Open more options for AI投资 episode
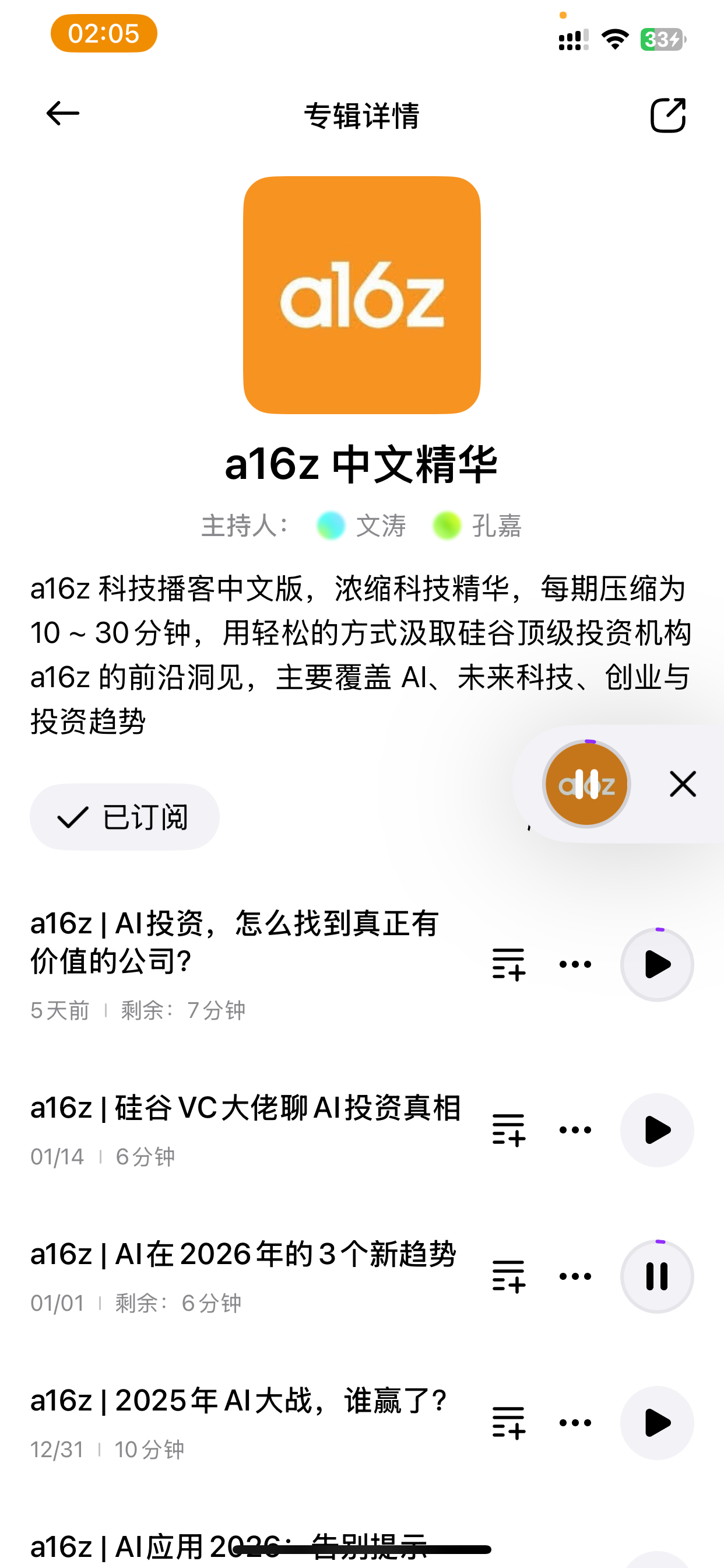This screenshot has height=1568, width=724. point(575,965)
